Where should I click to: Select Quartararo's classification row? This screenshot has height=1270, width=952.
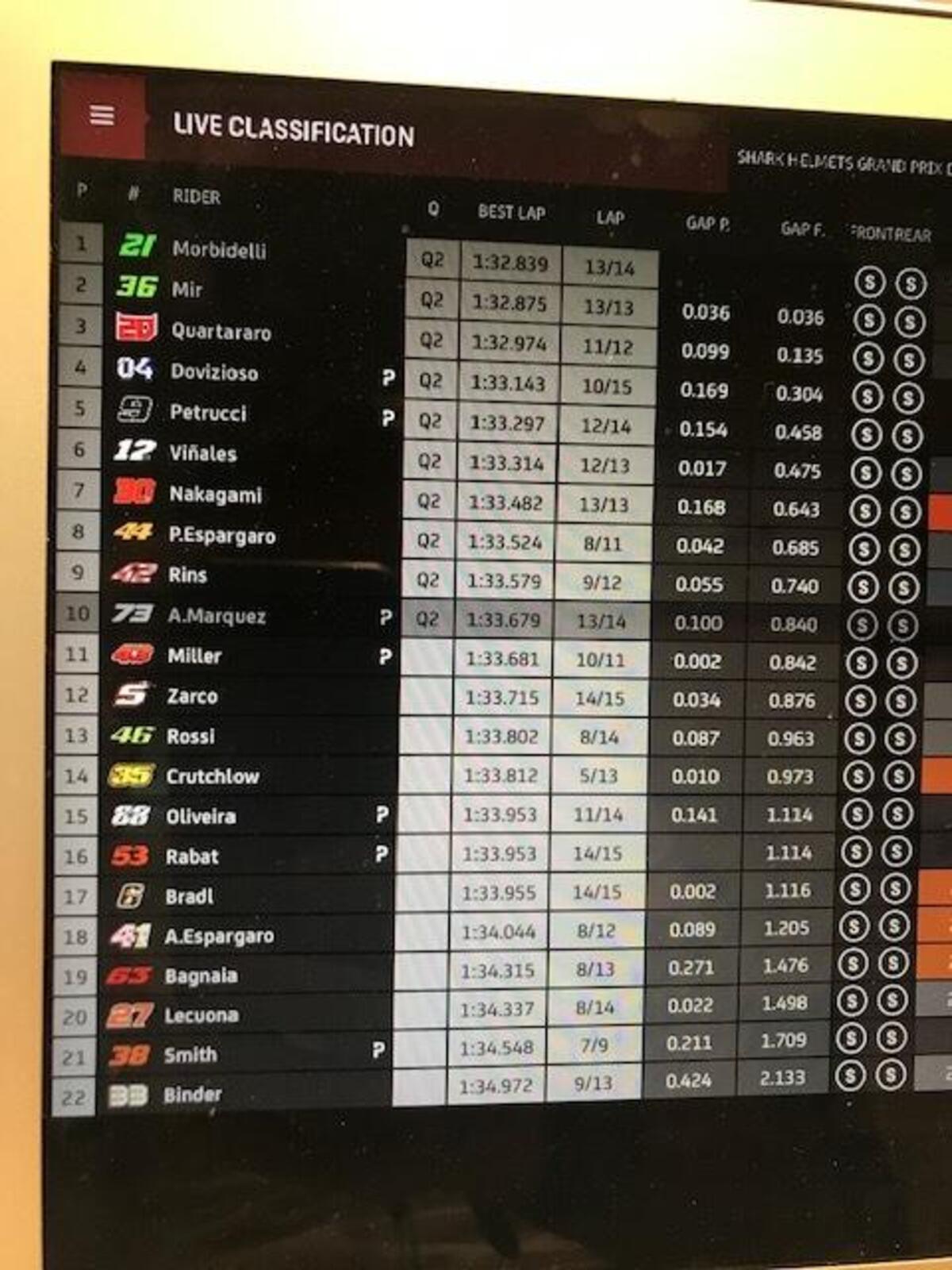pos(221,332)
